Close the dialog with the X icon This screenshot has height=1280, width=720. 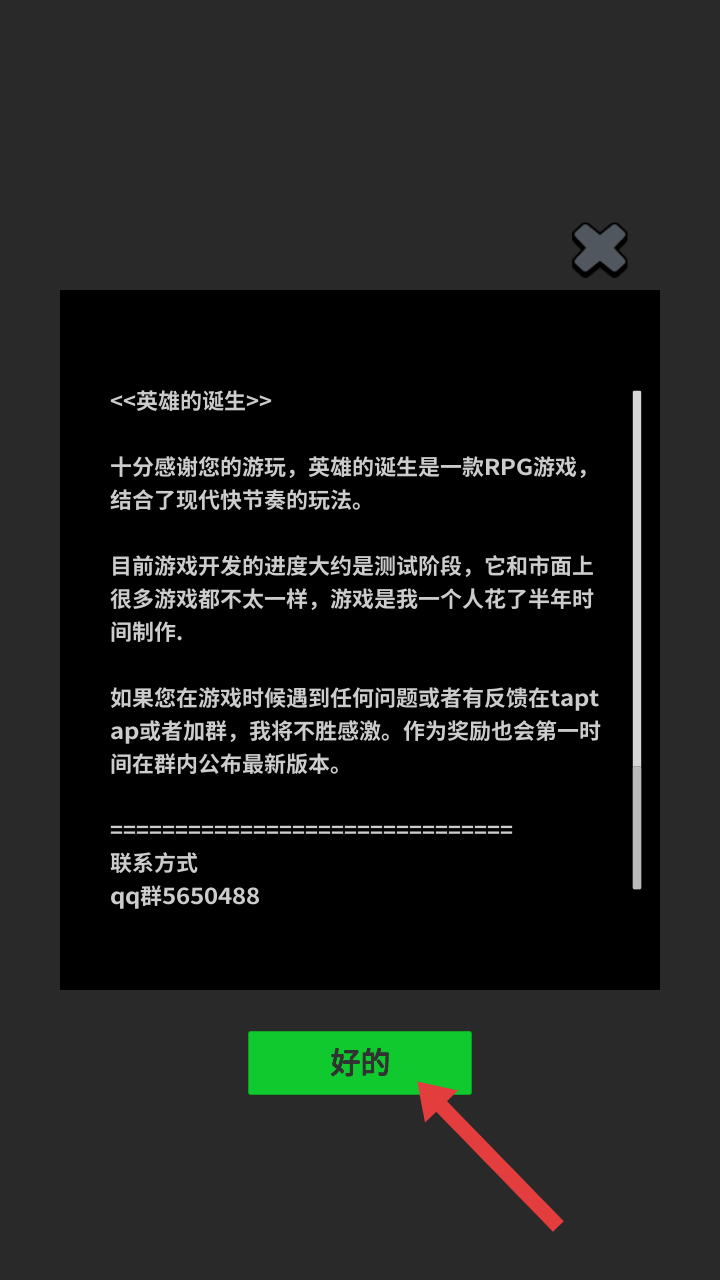click(600, 249)
